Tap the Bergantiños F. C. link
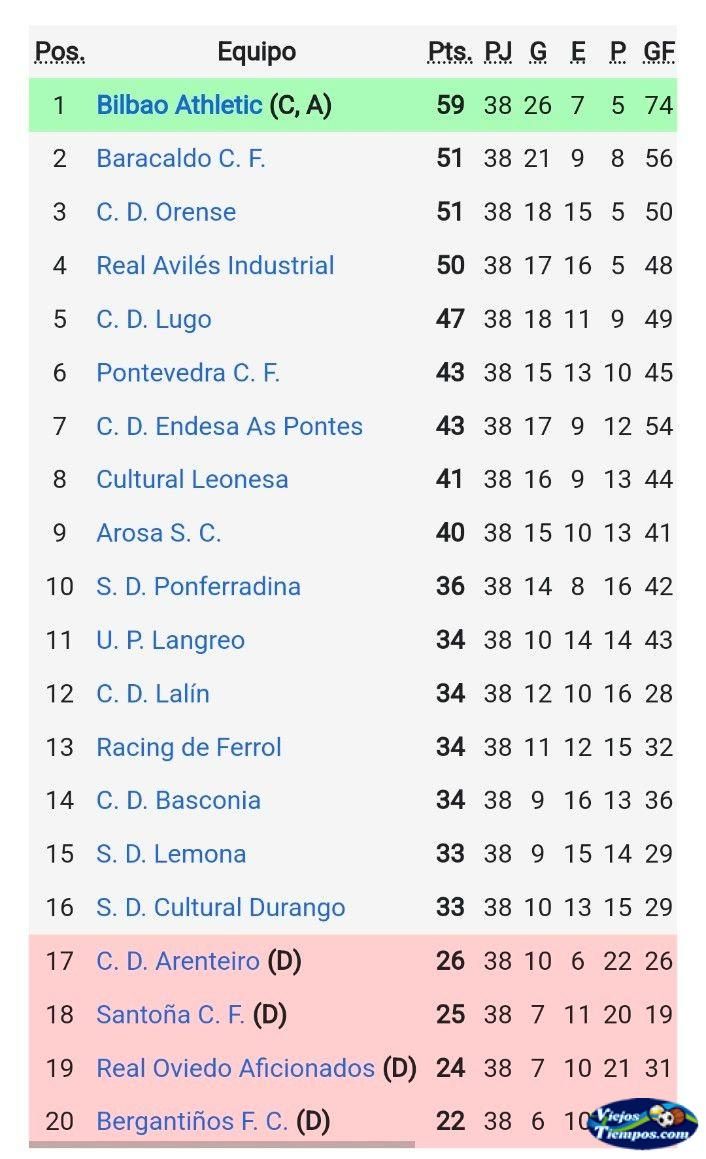 coord(192,1121)
